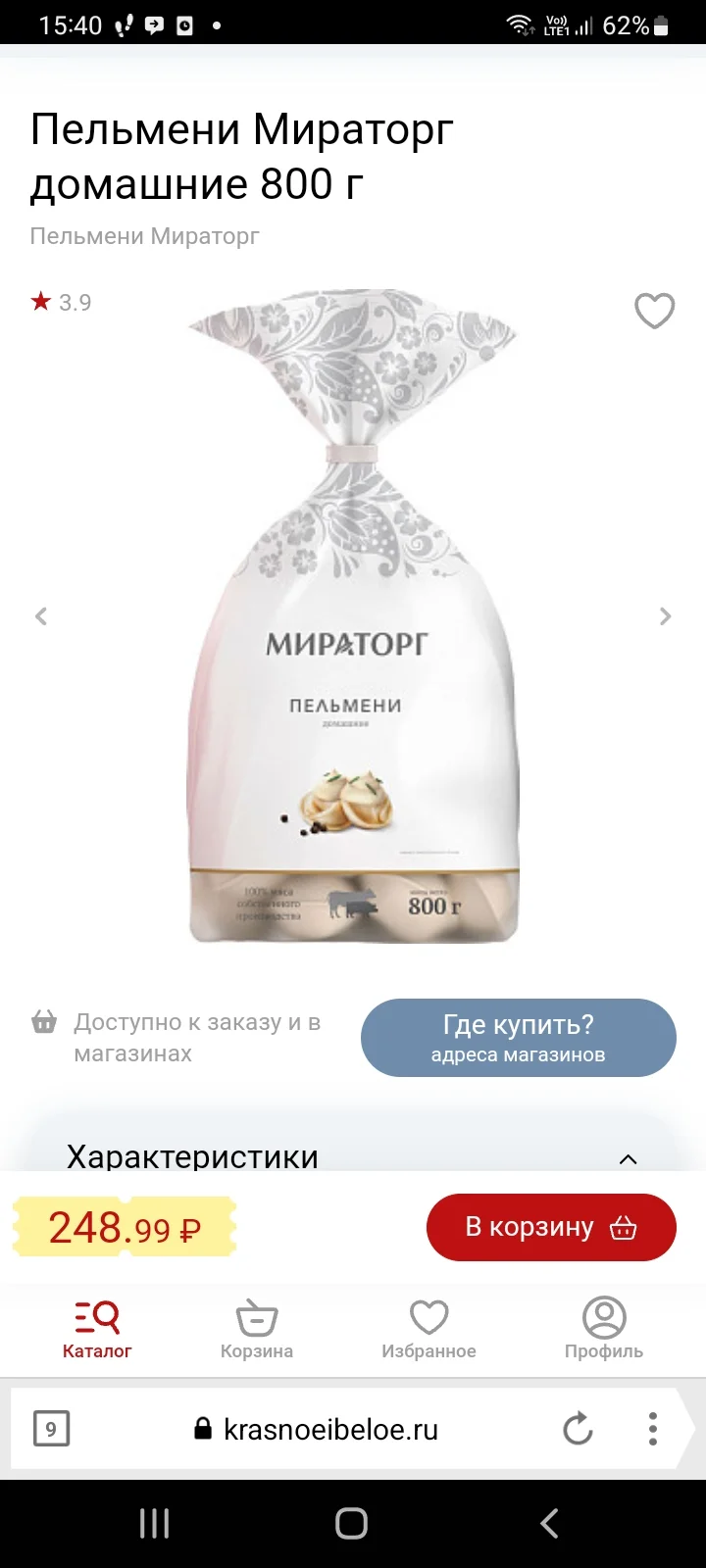Reload the page with the refresh icon

pos(577,1428)
